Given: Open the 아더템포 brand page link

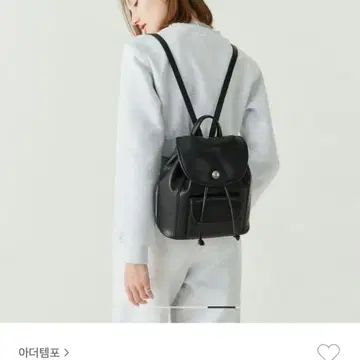Looking at the screenshot, I should [44, 353].
